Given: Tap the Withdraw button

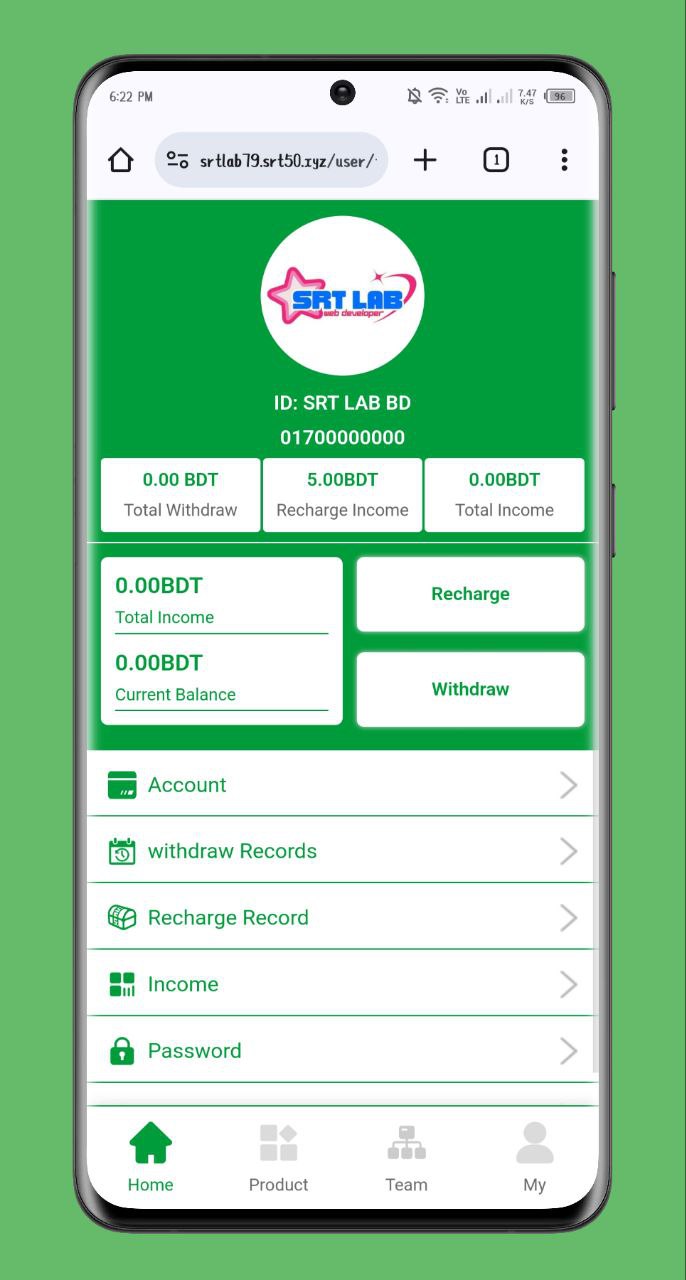Looking at the screenshot, I should tap(470, 689).
